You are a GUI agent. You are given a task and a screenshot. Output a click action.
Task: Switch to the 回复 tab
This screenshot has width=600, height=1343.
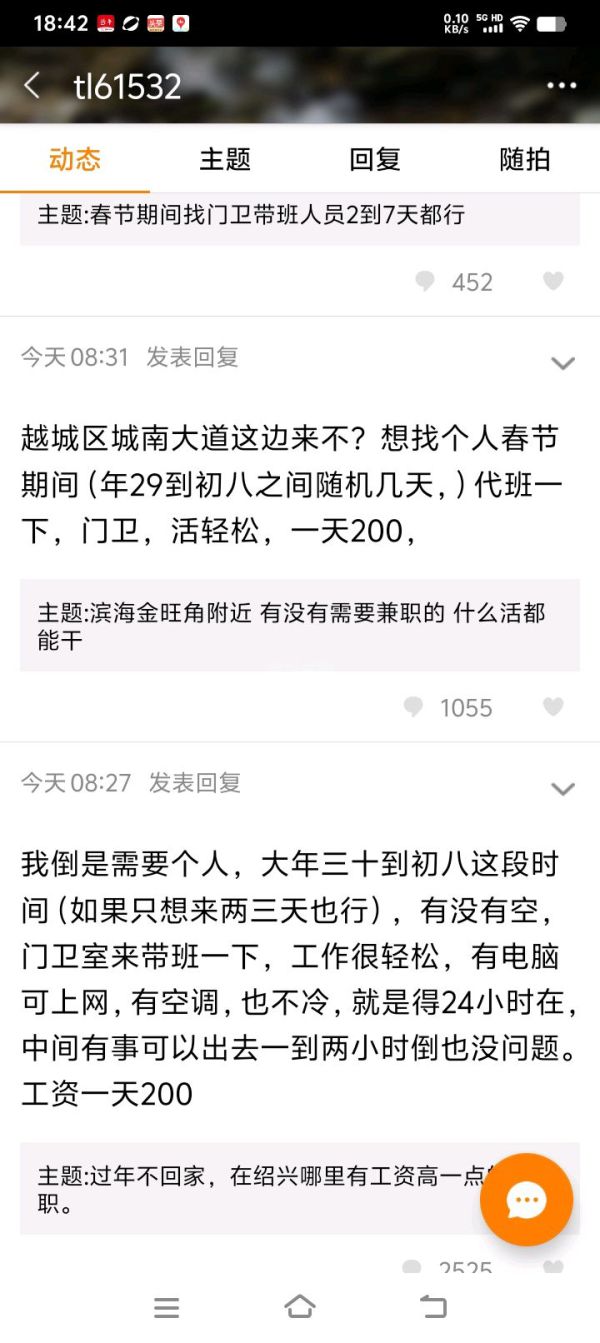(375, 159)
